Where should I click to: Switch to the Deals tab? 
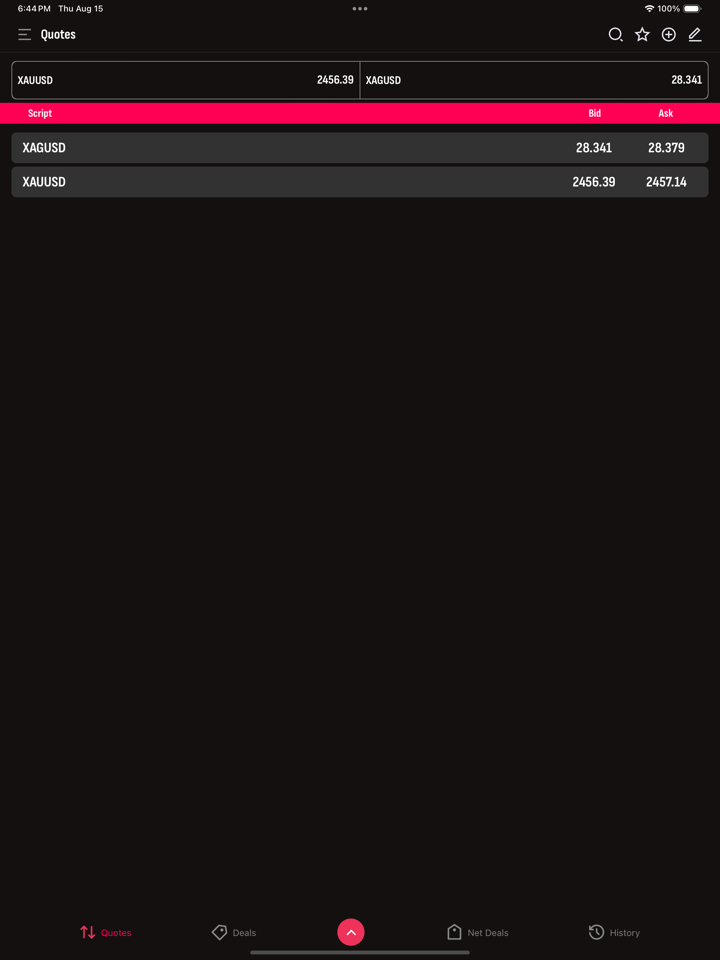234,932
